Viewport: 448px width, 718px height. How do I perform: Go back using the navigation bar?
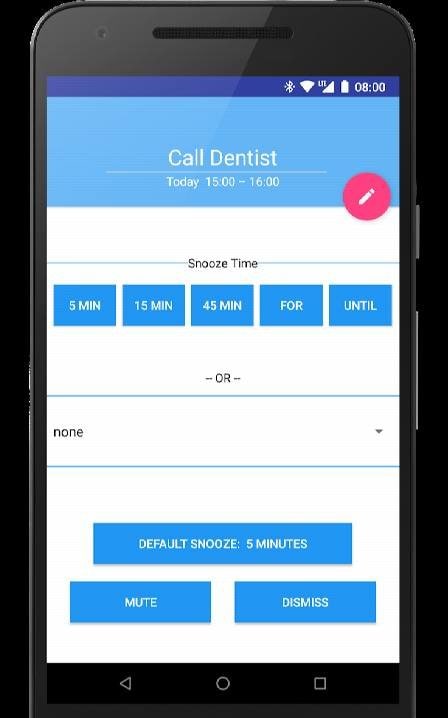(x=126, y=684)
